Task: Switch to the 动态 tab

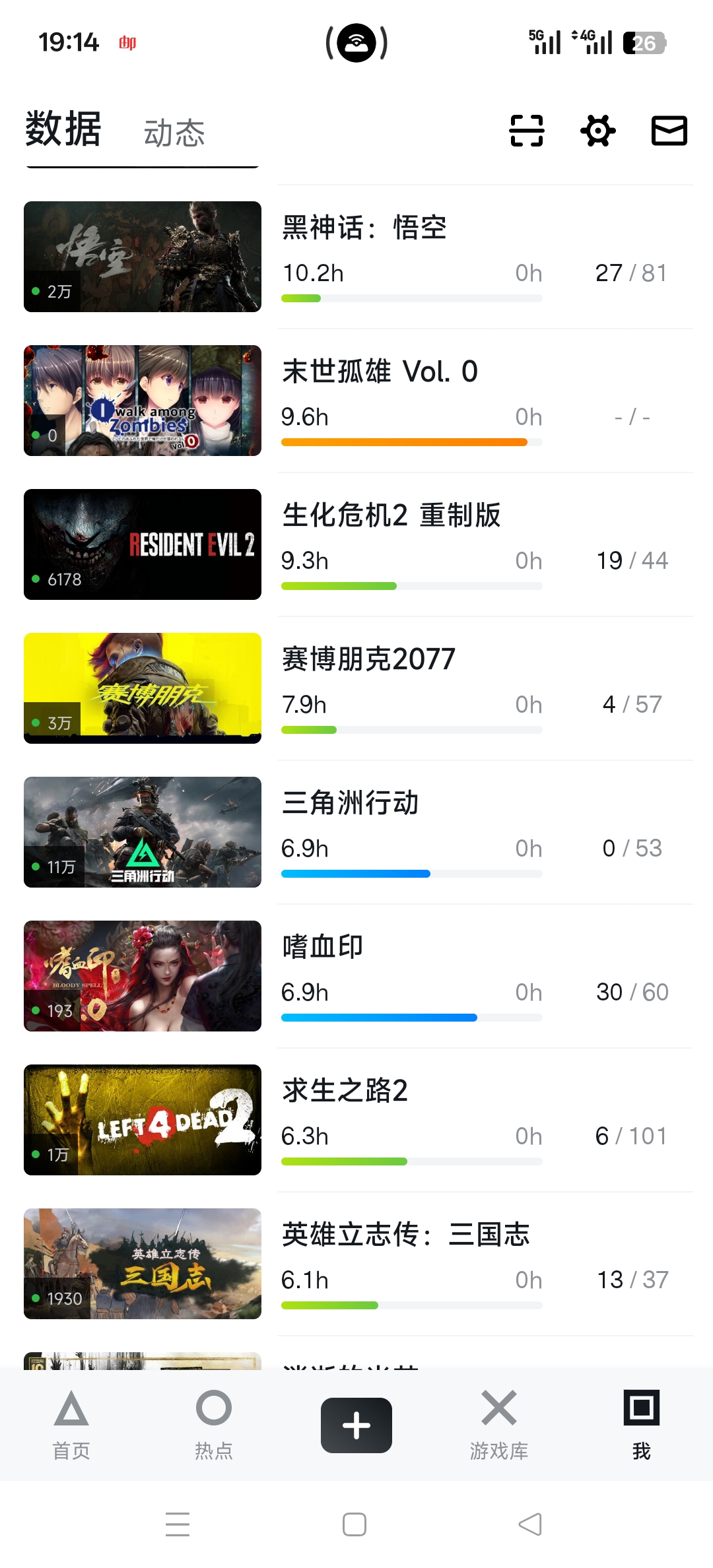Action: tap(174, 133)
